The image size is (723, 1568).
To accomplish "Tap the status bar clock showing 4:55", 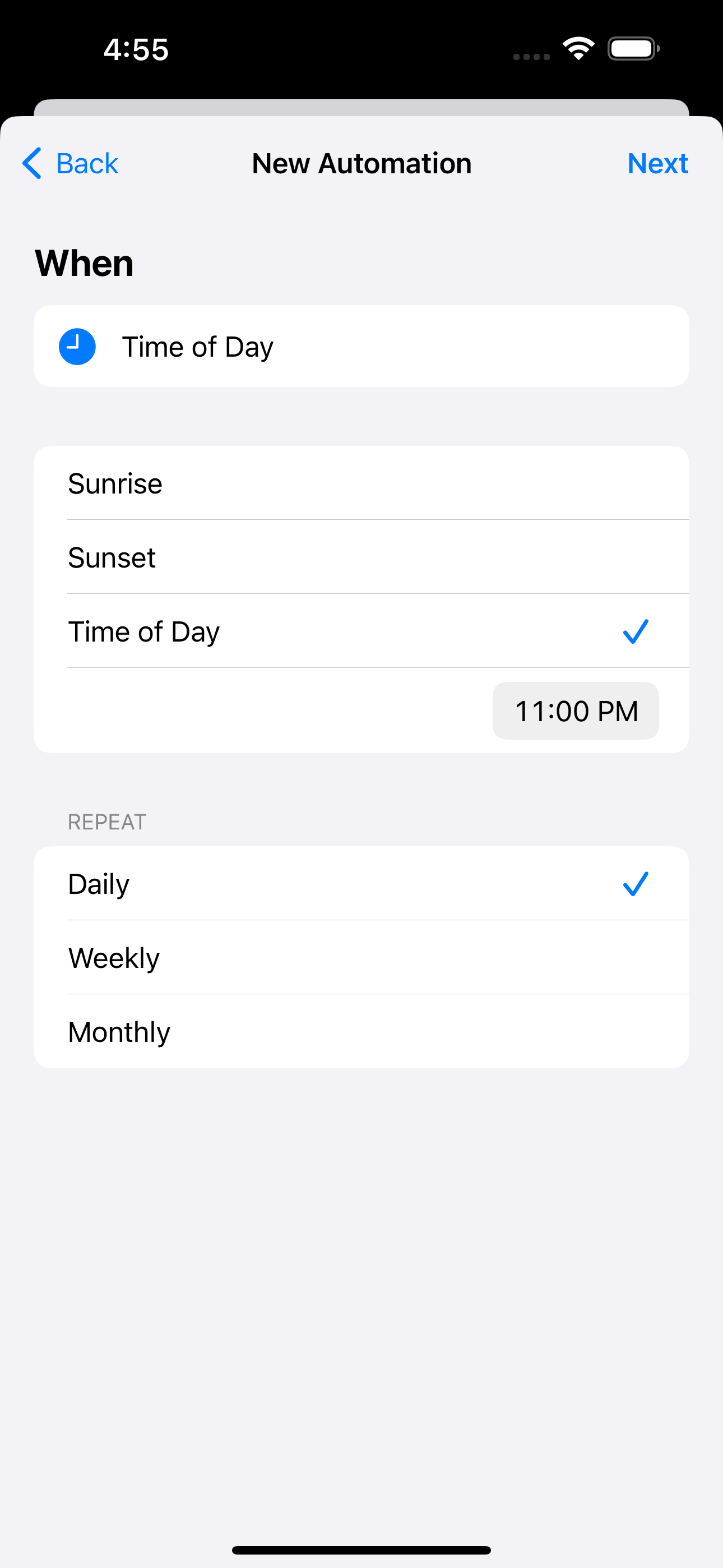I will click(135, 49).
